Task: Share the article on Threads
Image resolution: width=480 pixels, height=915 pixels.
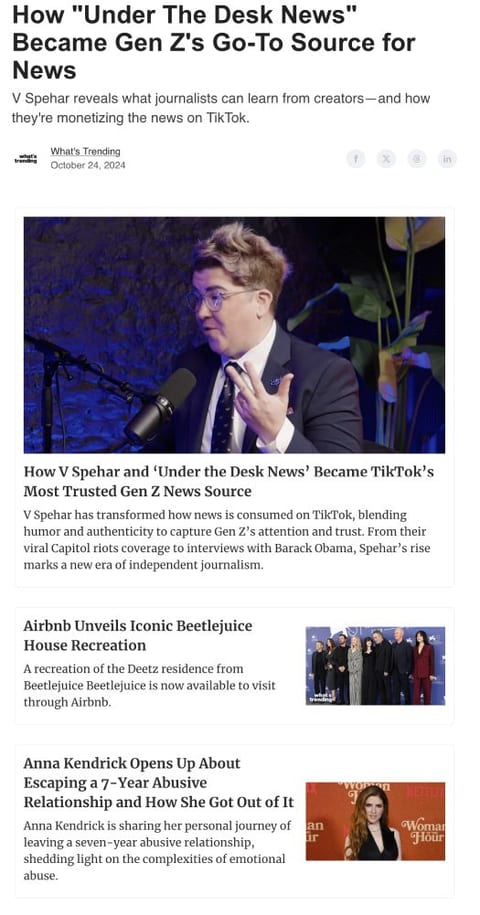Action: coord(416,159)
